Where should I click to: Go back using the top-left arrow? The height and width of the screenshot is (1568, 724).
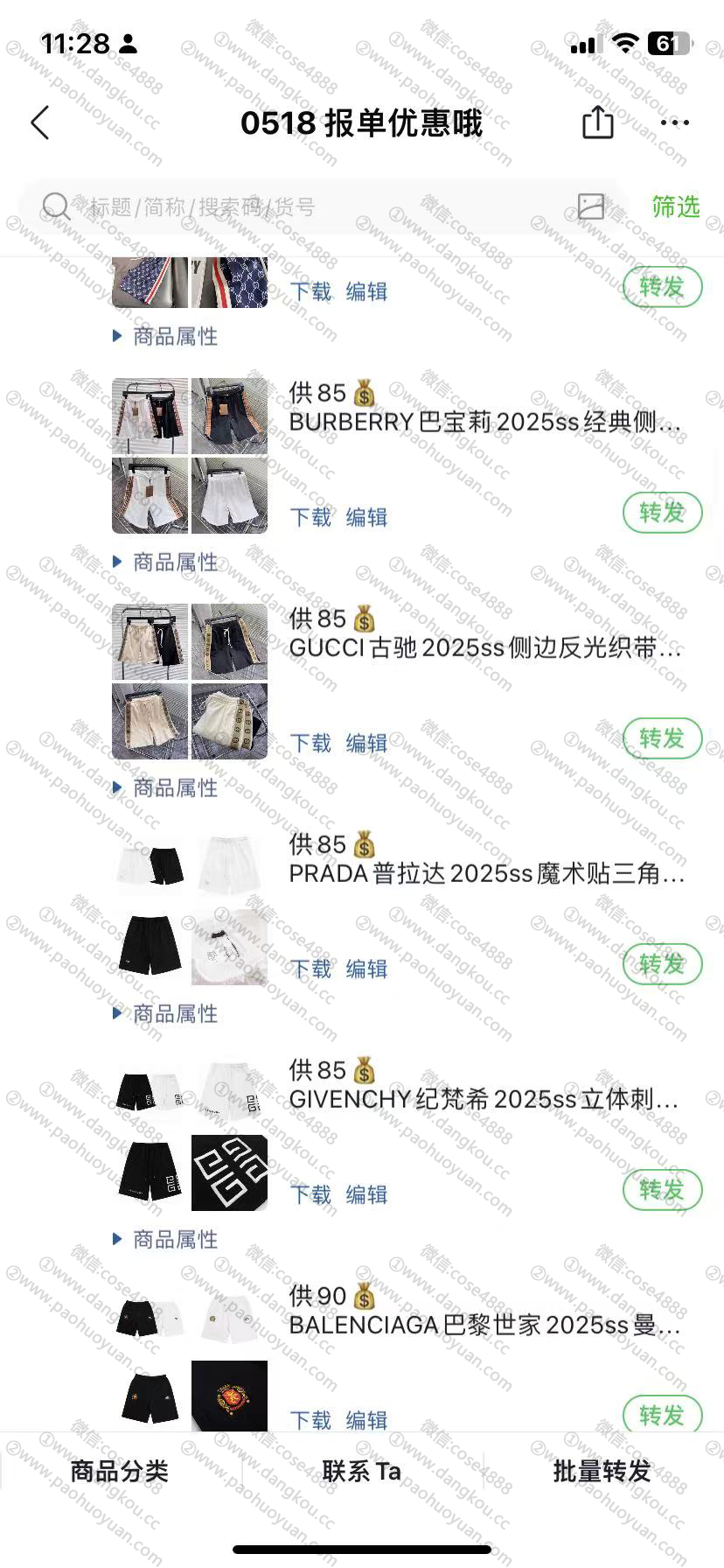pos(40,123)
